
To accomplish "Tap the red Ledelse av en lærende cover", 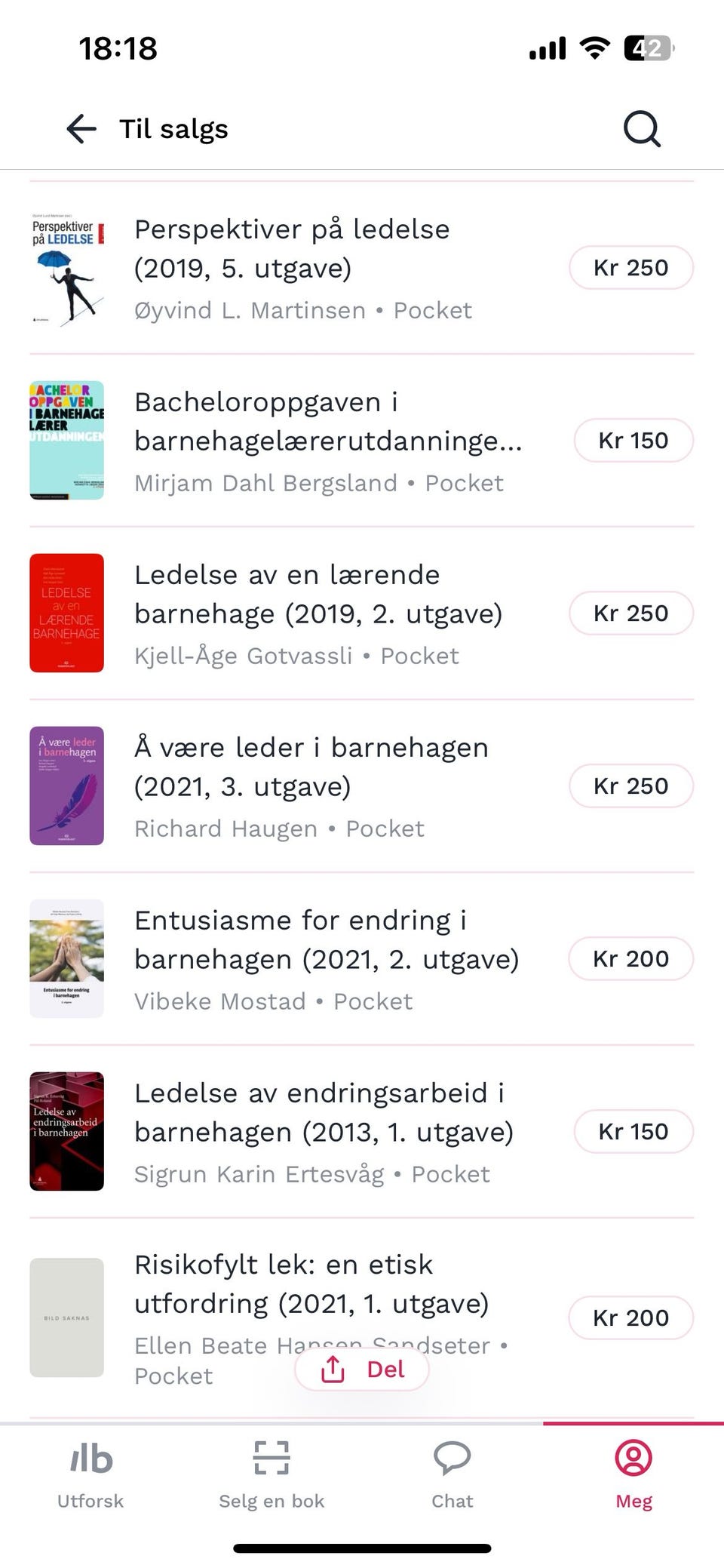I will pos(66,613).
